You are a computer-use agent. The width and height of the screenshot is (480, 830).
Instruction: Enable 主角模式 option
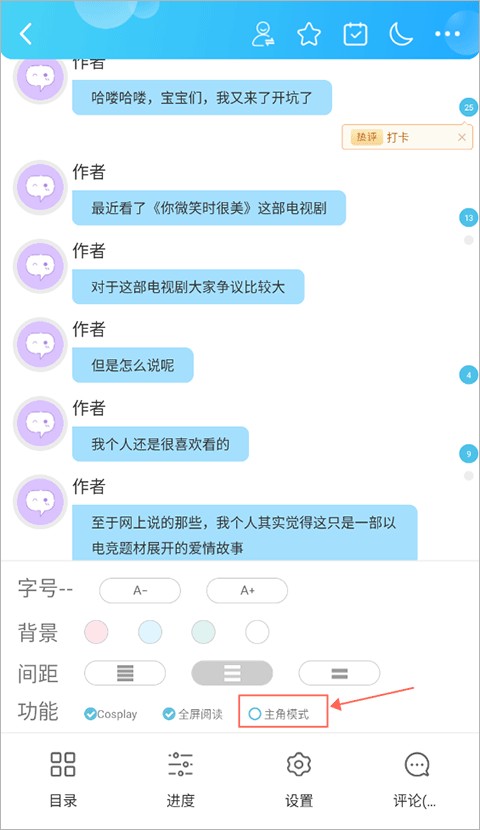[279, 714]
